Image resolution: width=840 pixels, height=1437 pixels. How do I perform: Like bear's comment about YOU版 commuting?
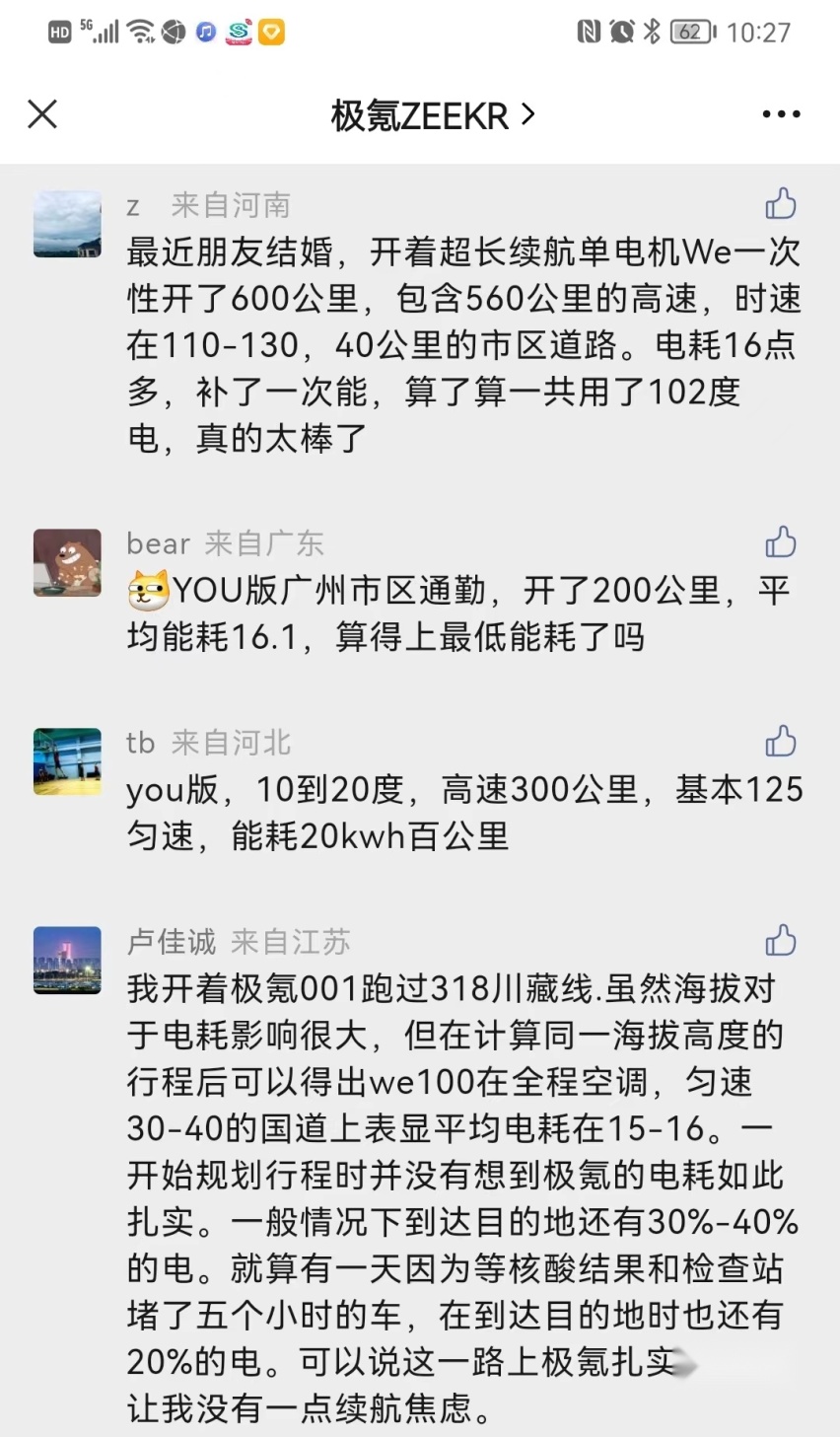point(781,542)
